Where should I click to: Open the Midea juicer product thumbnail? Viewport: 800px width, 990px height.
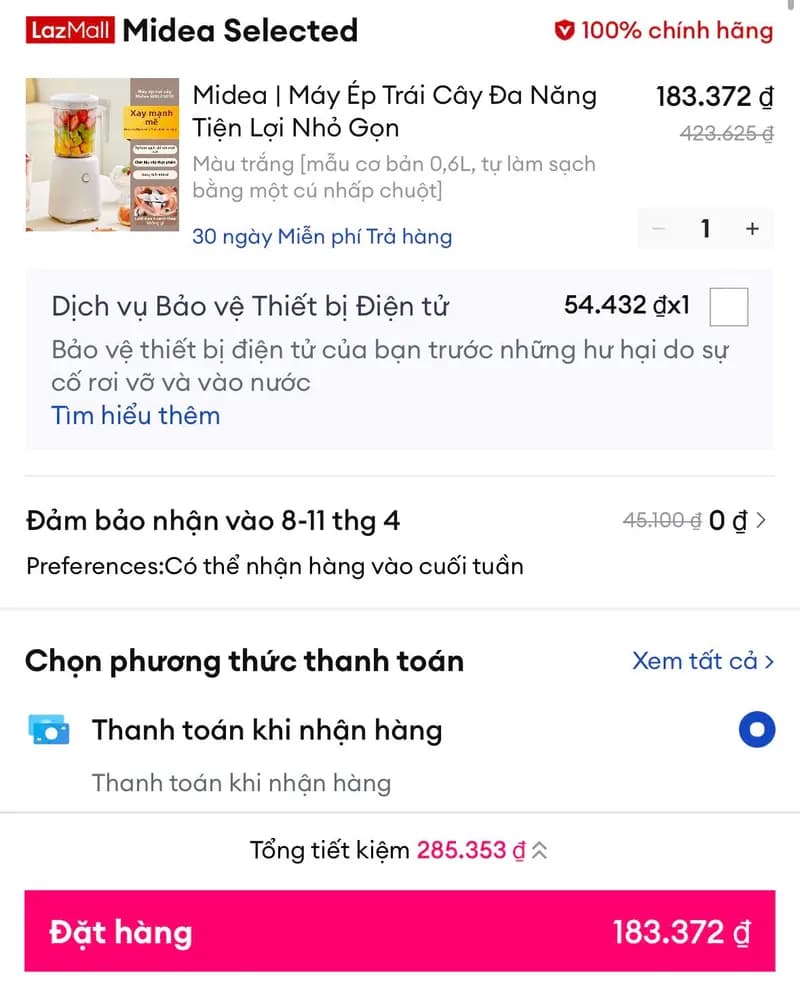click(102, 155)
